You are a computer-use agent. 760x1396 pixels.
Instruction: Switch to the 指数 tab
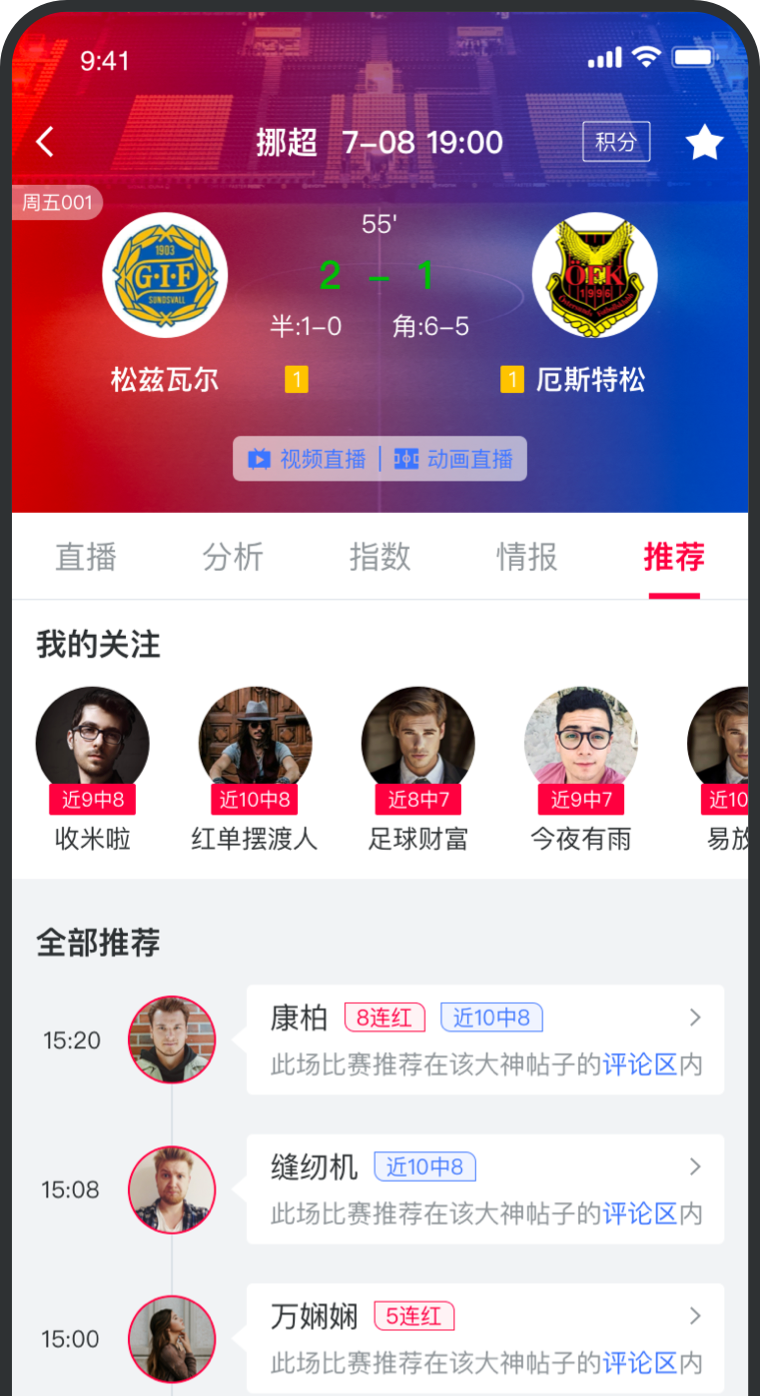(380, 557)
